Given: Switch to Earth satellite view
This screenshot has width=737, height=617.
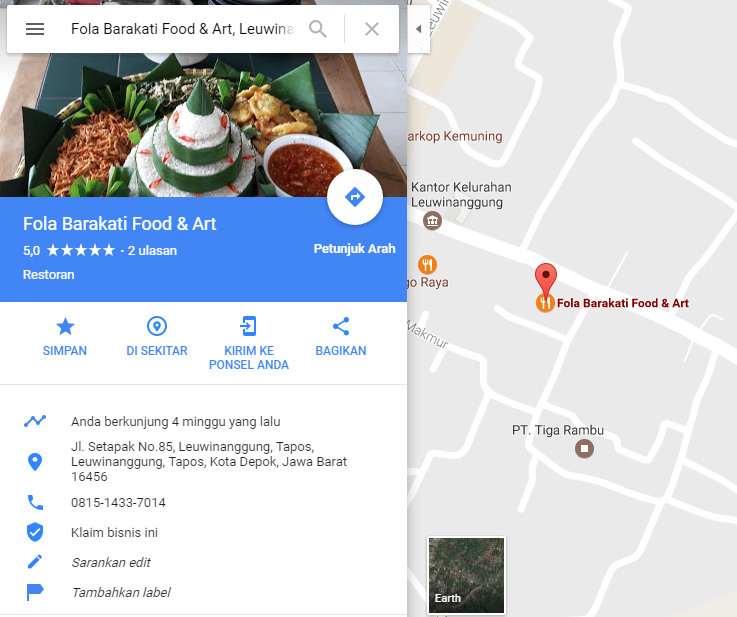Looking at the screenshot, I should [x=466, y=574].
